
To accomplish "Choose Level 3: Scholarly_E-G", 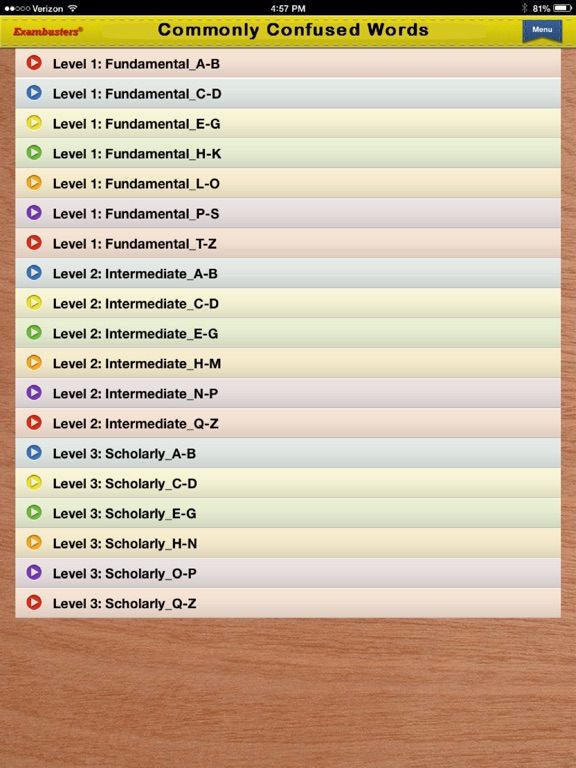I will pyautogui.click(x=288, y=513).
